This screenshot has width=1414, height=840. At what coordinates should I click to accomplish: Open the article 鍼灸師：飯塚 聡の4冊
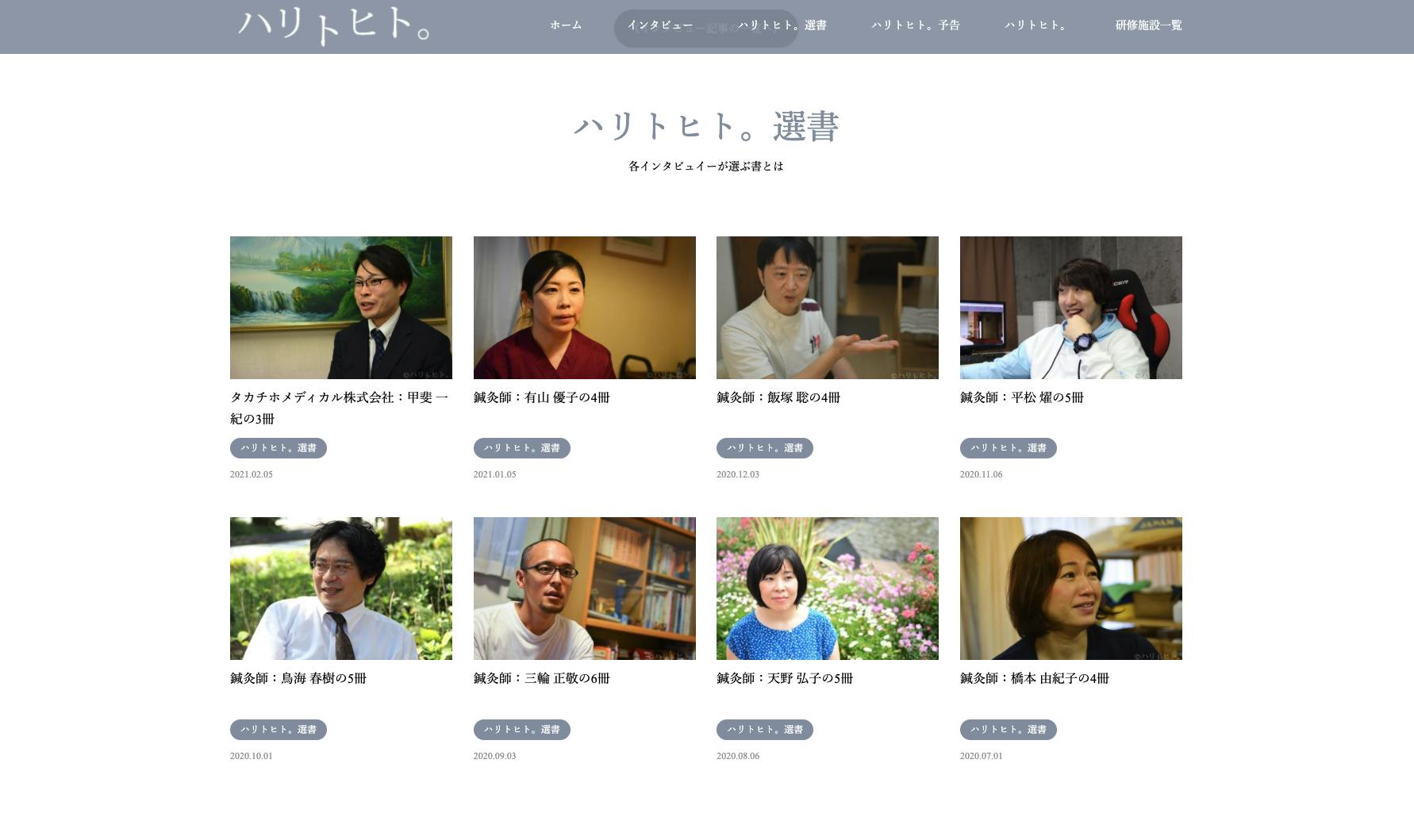778,397
